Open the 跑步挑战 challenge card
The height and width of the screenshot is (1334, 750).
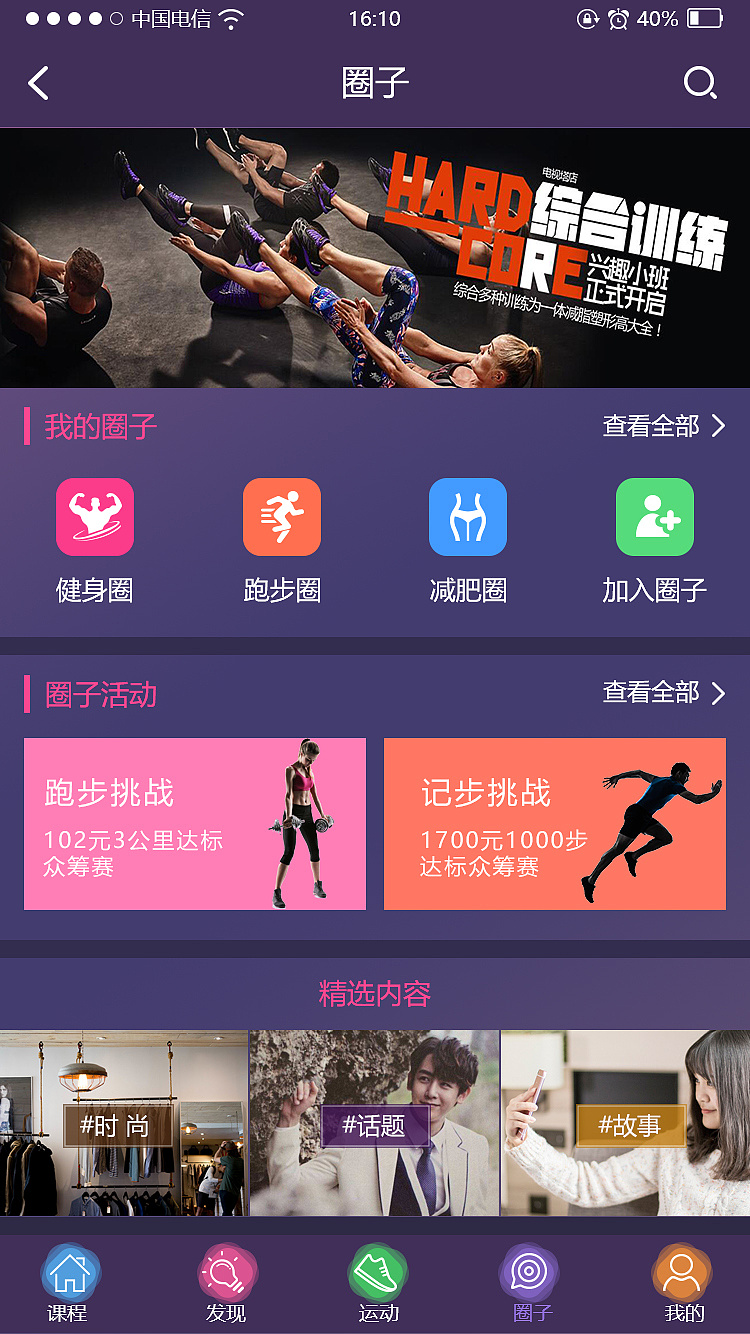(195, 824)
